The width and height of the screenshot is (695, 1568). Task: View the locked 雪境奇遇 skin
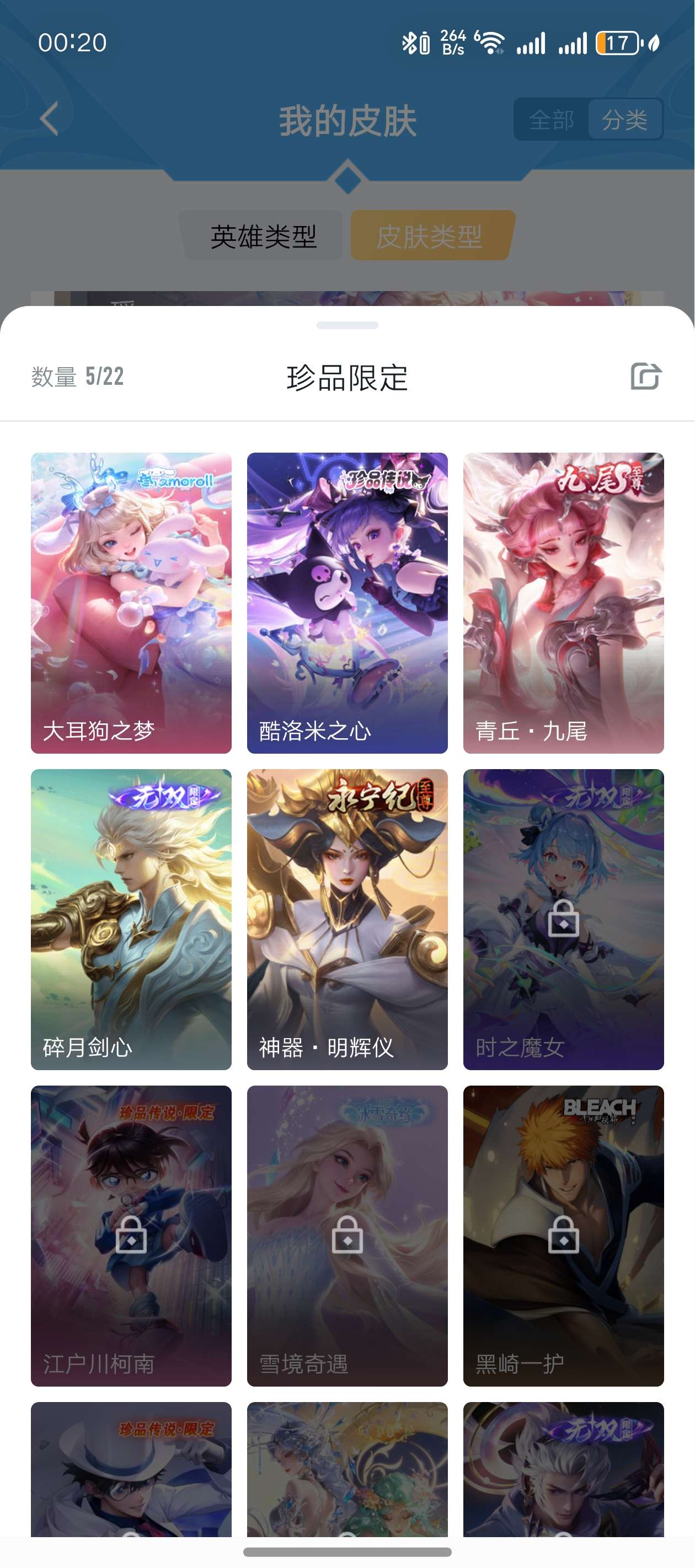tap(347, 1236)
